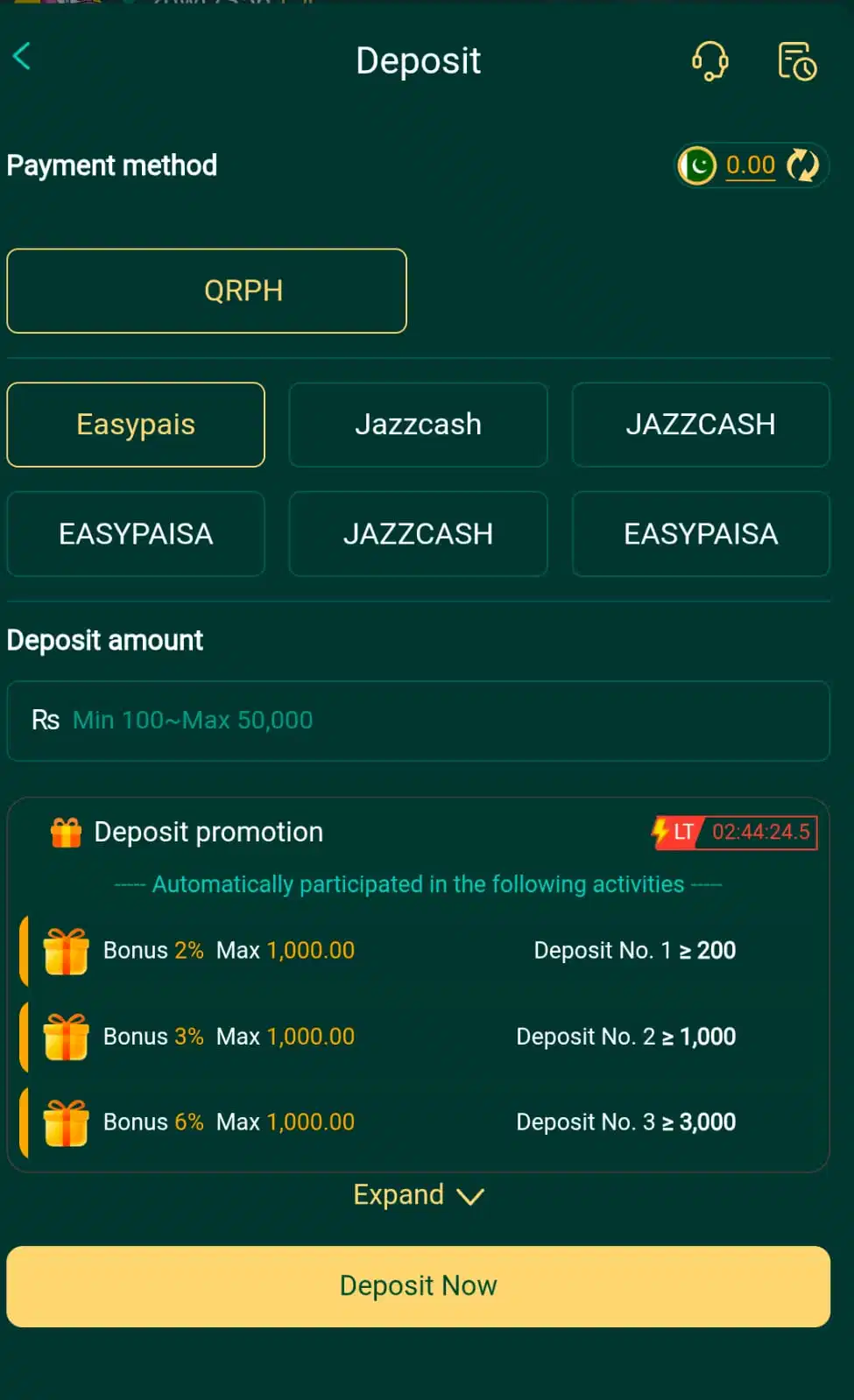Tap the Deposit Now button
Viewport: 854px width, 1400px height.
click(418, 1286)
